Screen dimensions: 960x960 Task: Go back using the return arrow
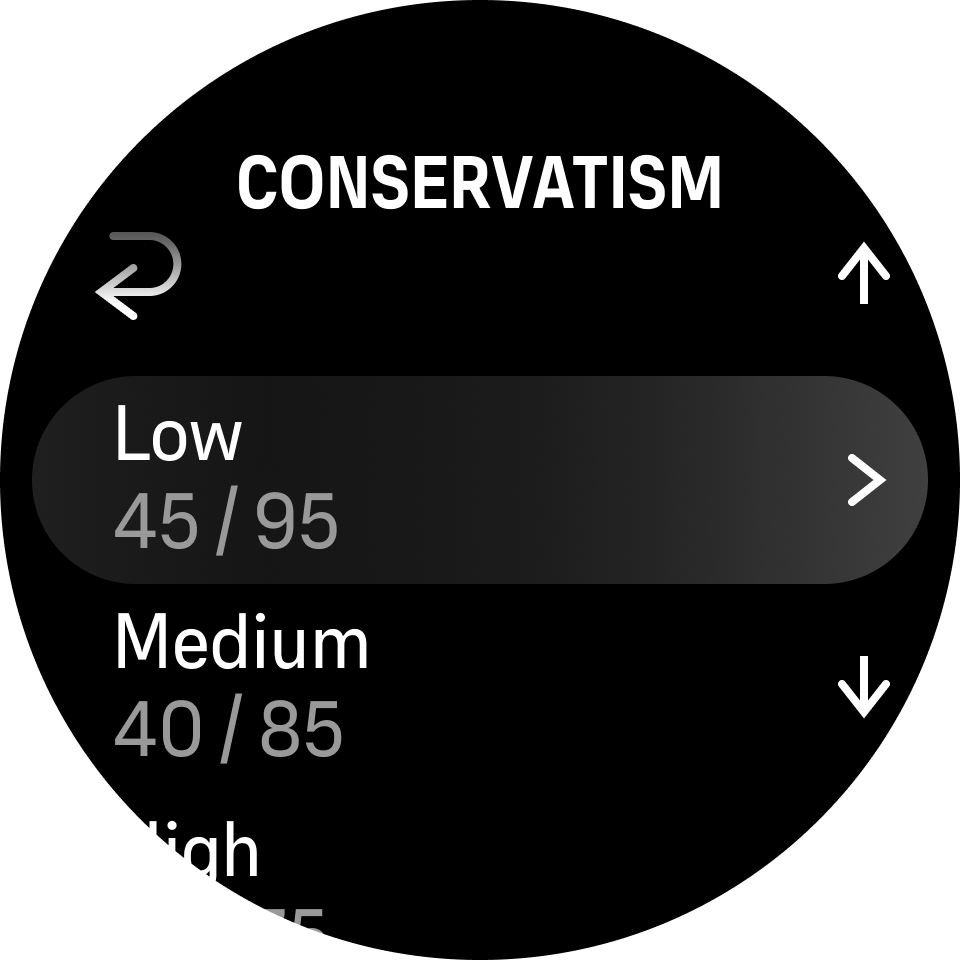(x=139, y=276)
